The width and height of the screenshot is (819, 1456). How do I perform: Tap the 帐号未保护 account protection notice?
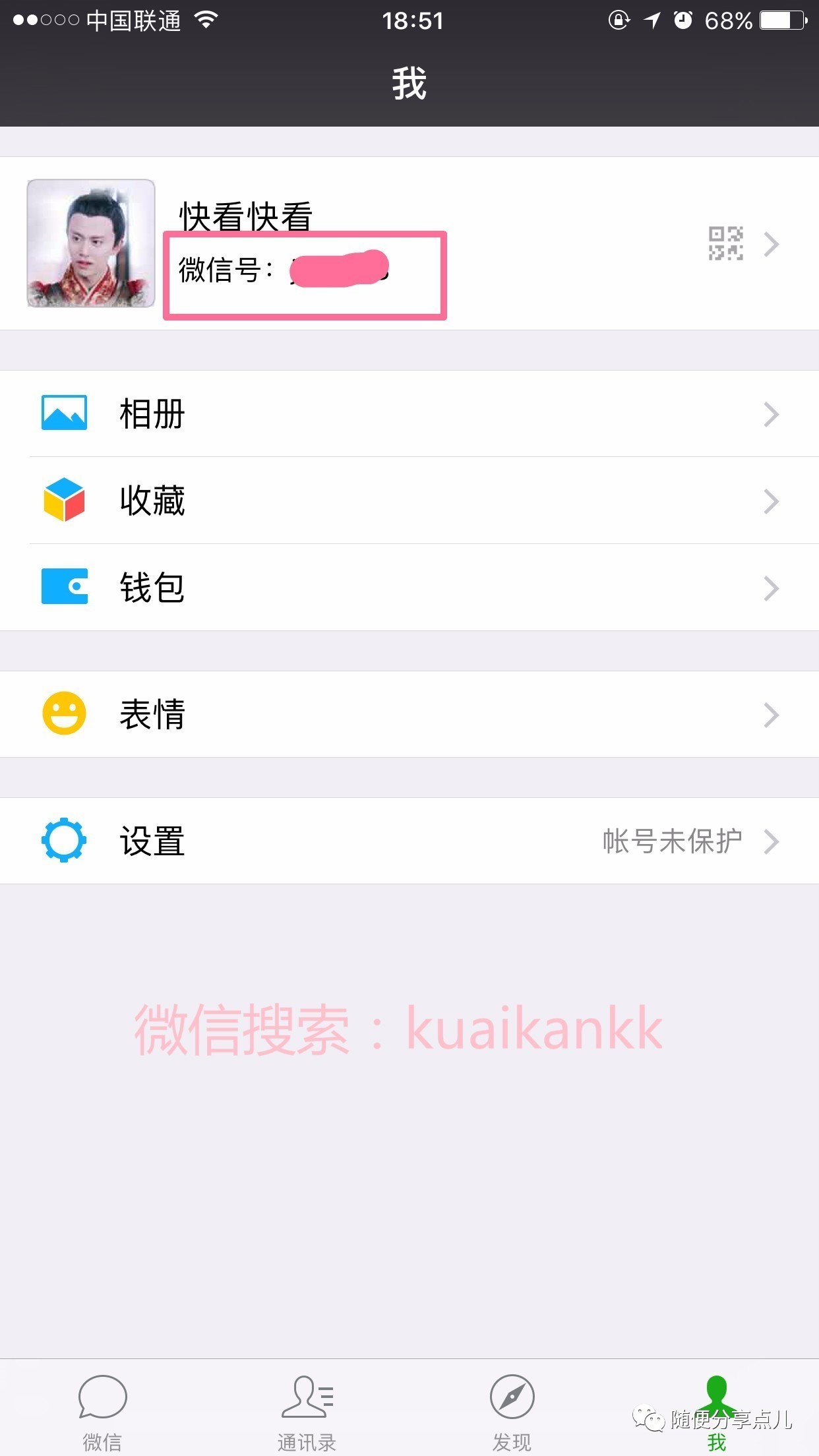coord(672,840)
